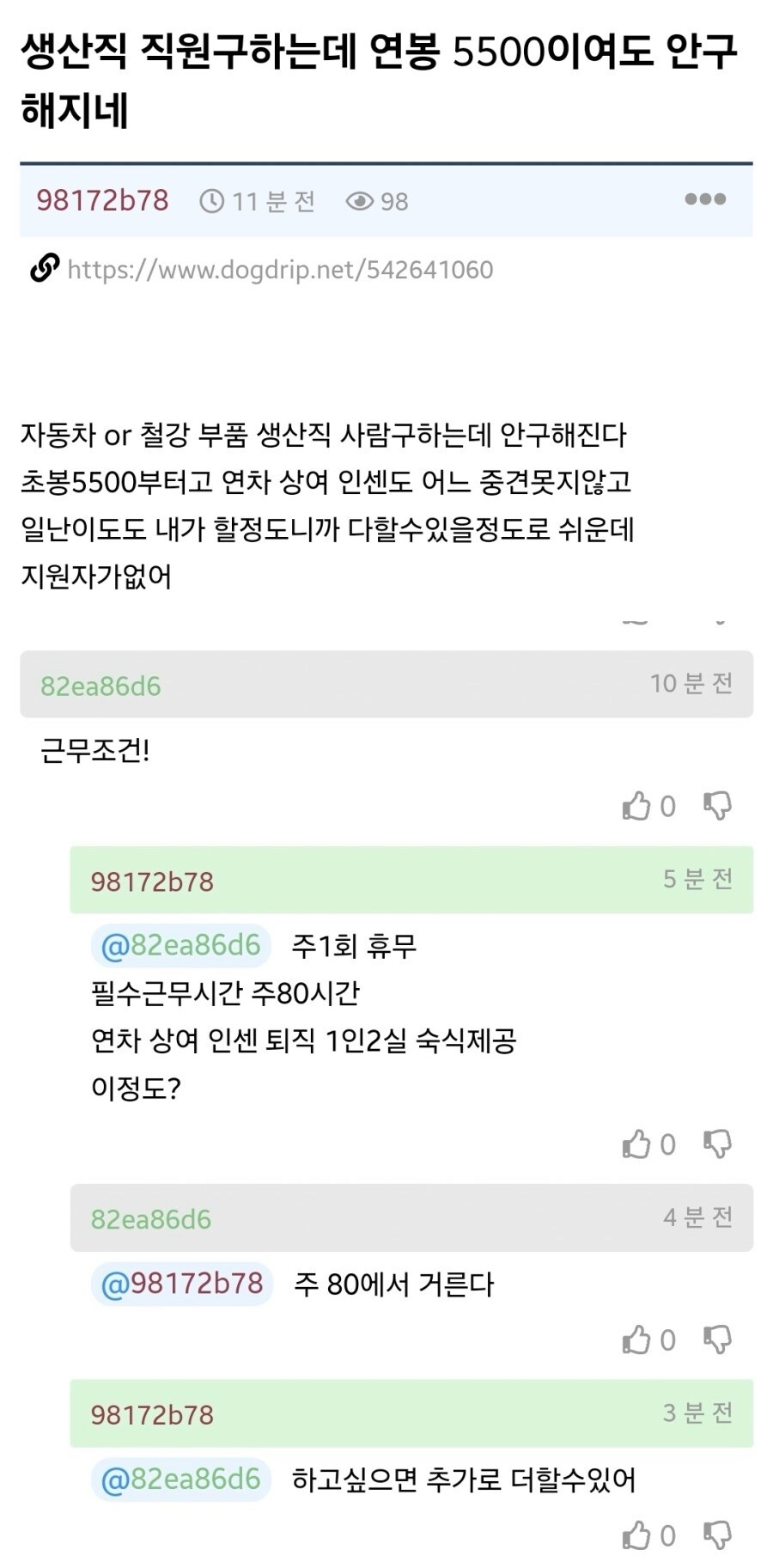Downvote the comment '근무조건!'
This screenshot has width=773, height=1568.
[x=717, y=806]
